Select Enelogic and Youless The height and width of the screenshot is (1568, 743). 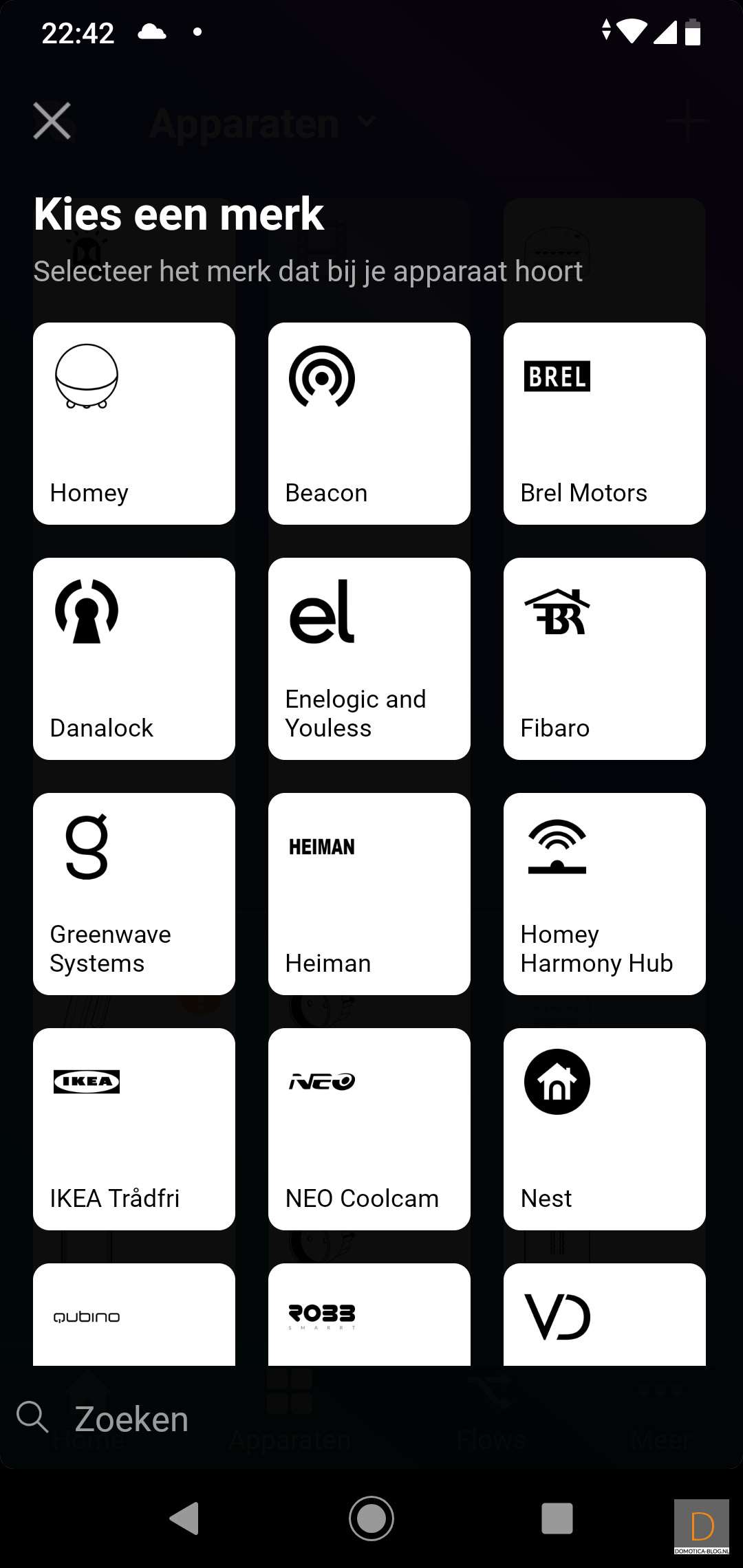[x=369, y=659]
